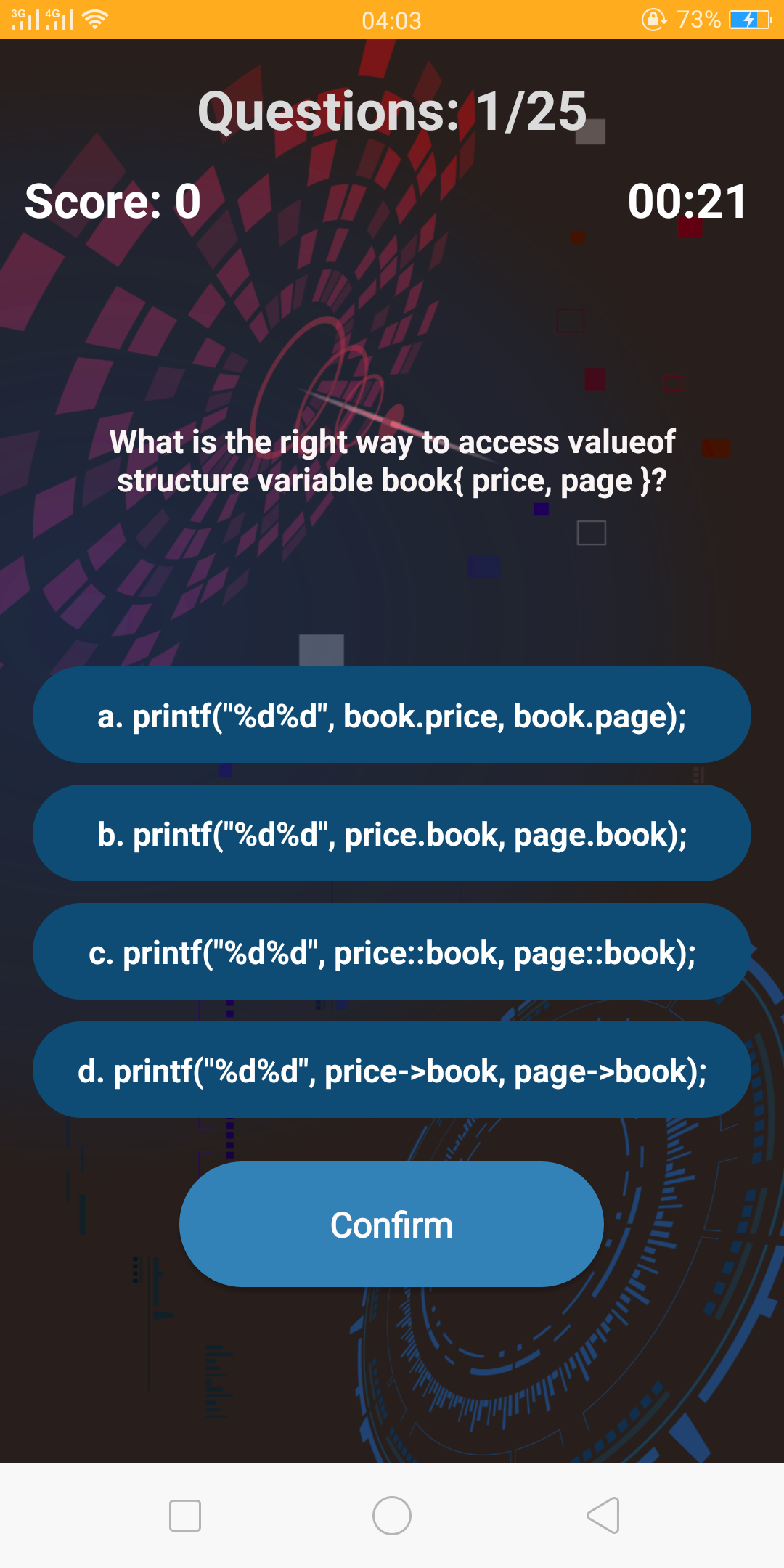784x1568 pixels.
Task: Go home using the circle button
Action: click(392, 1515)
